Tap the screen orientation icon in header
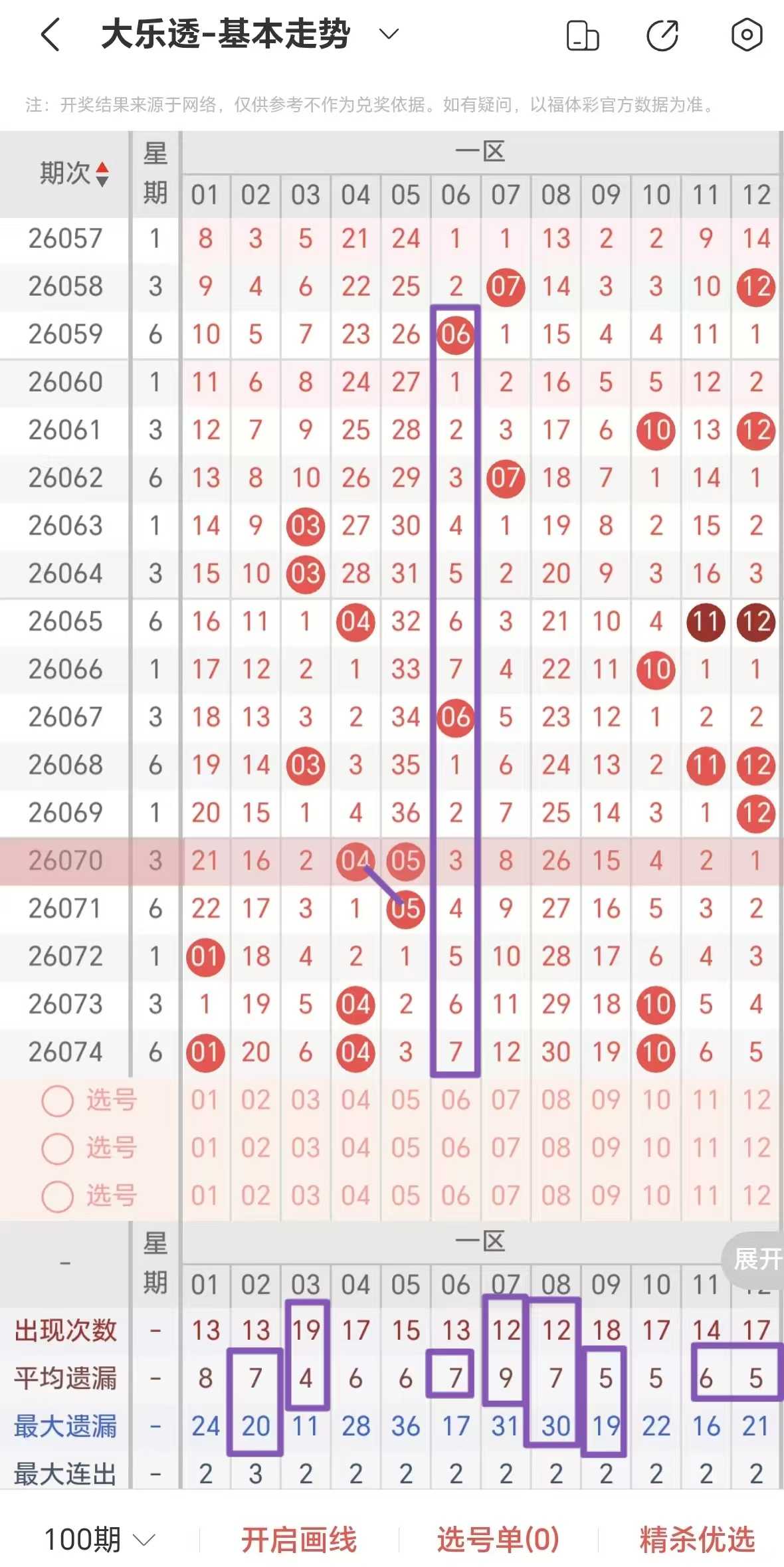The width and height of the screenshot is (784, 1567). pyautogui.click(x=583, y=35)
